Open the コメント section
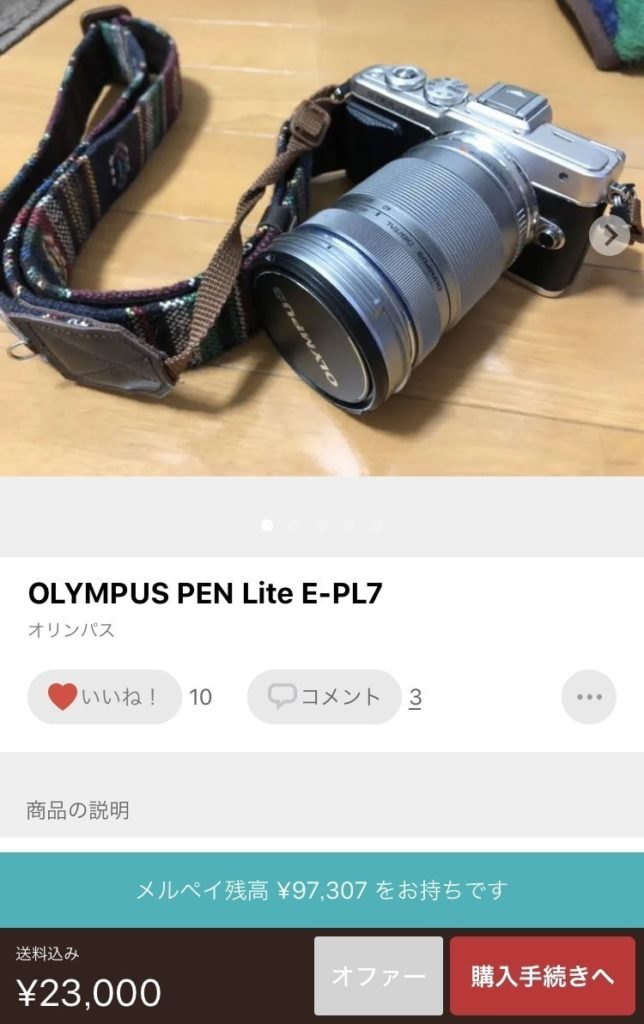 pyautogui.click(x=324, y=697)
